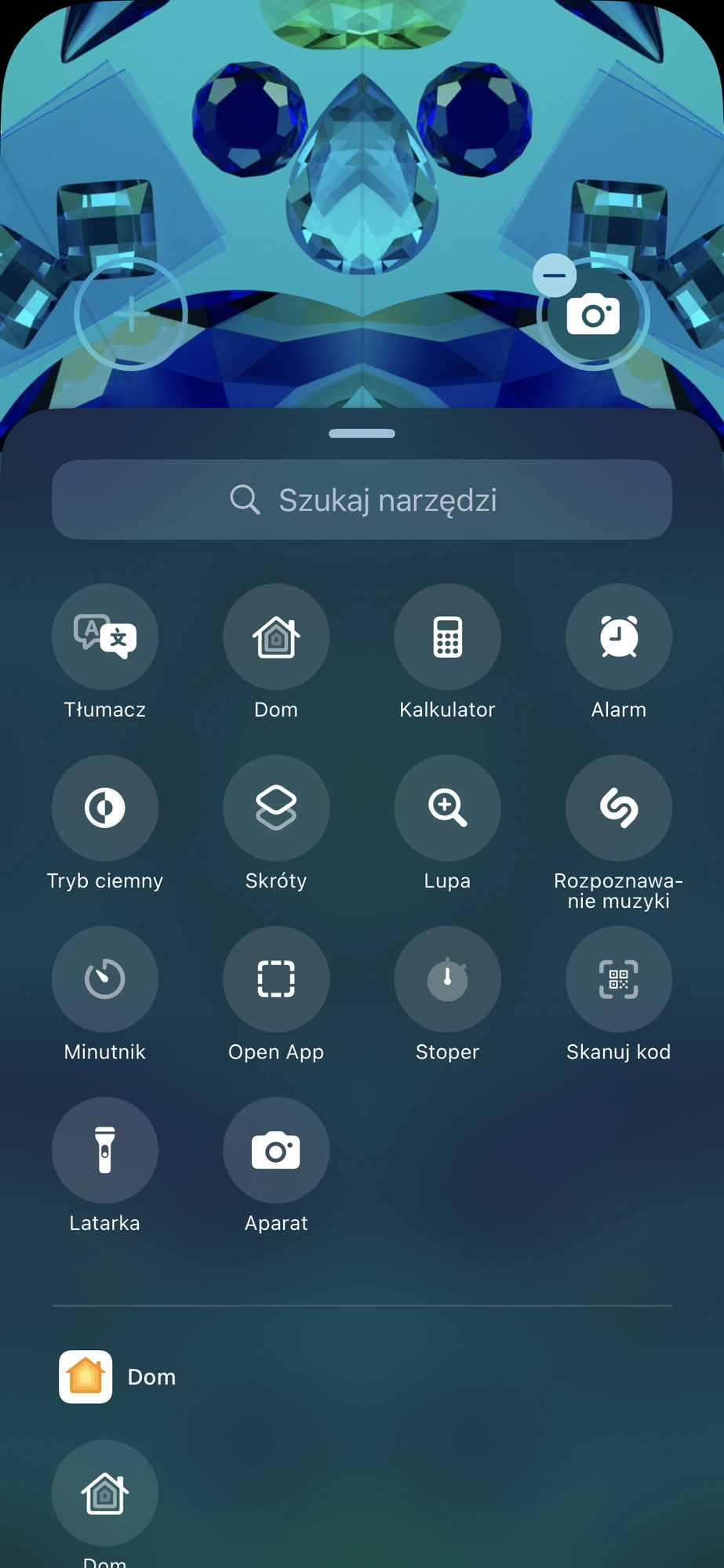
Task: Choose the Skanuj kod control
Action: [618, 978]
